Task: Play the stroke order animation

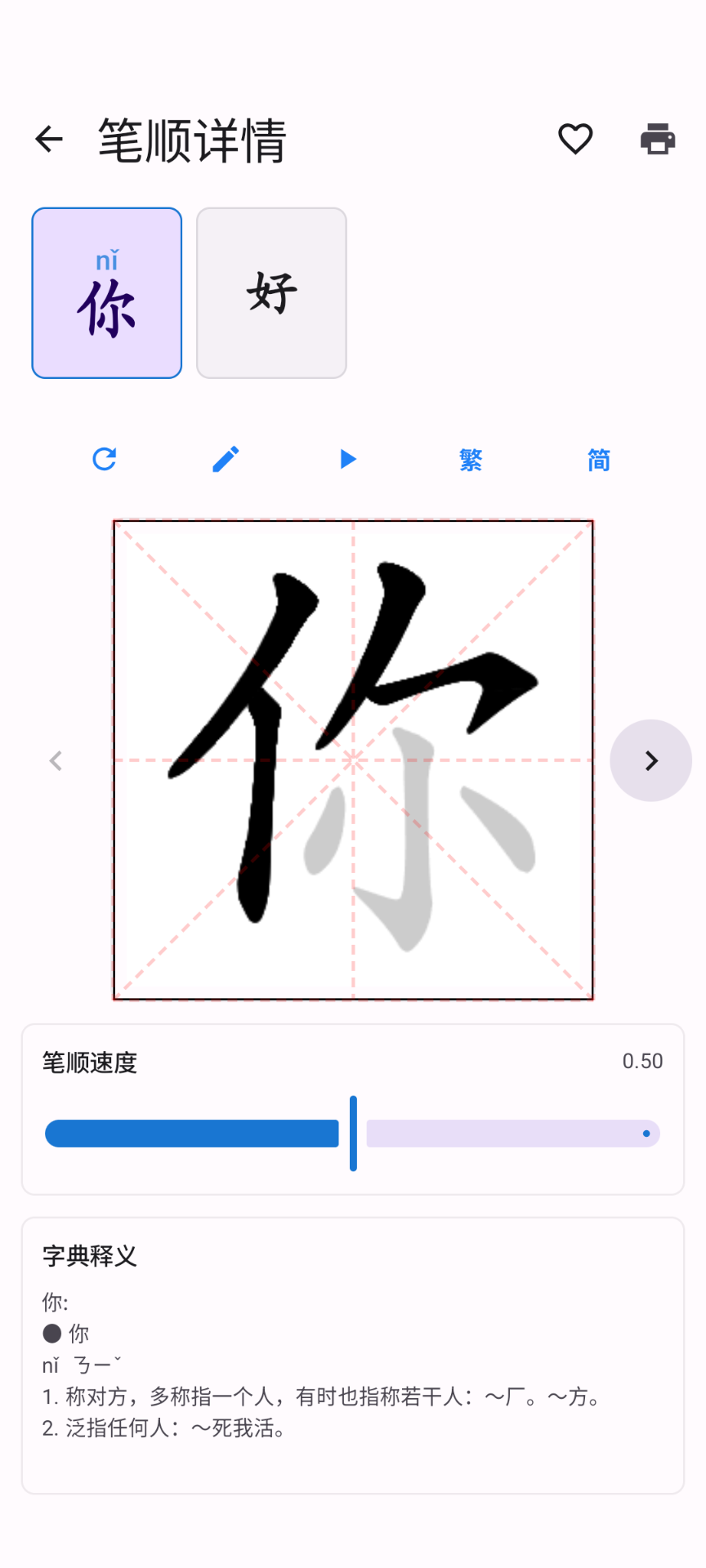Action: (348, 459)
